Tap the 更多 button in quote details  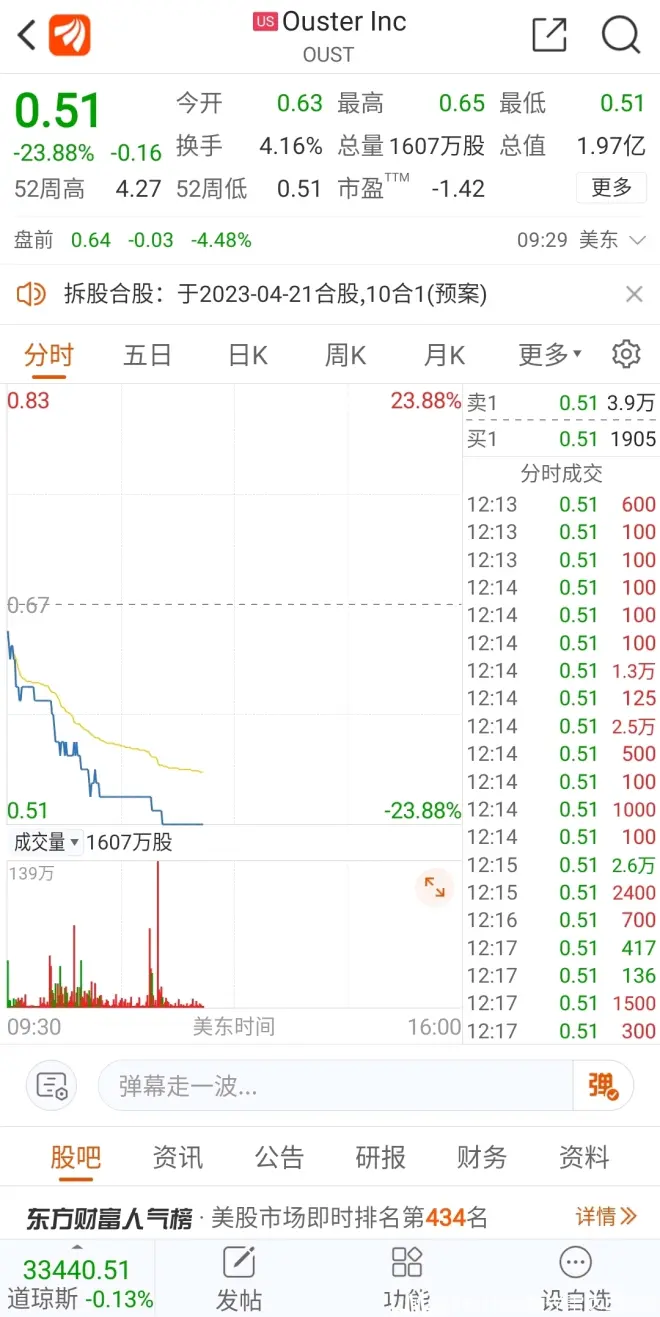pyautogui.click(x=611, y=187)
